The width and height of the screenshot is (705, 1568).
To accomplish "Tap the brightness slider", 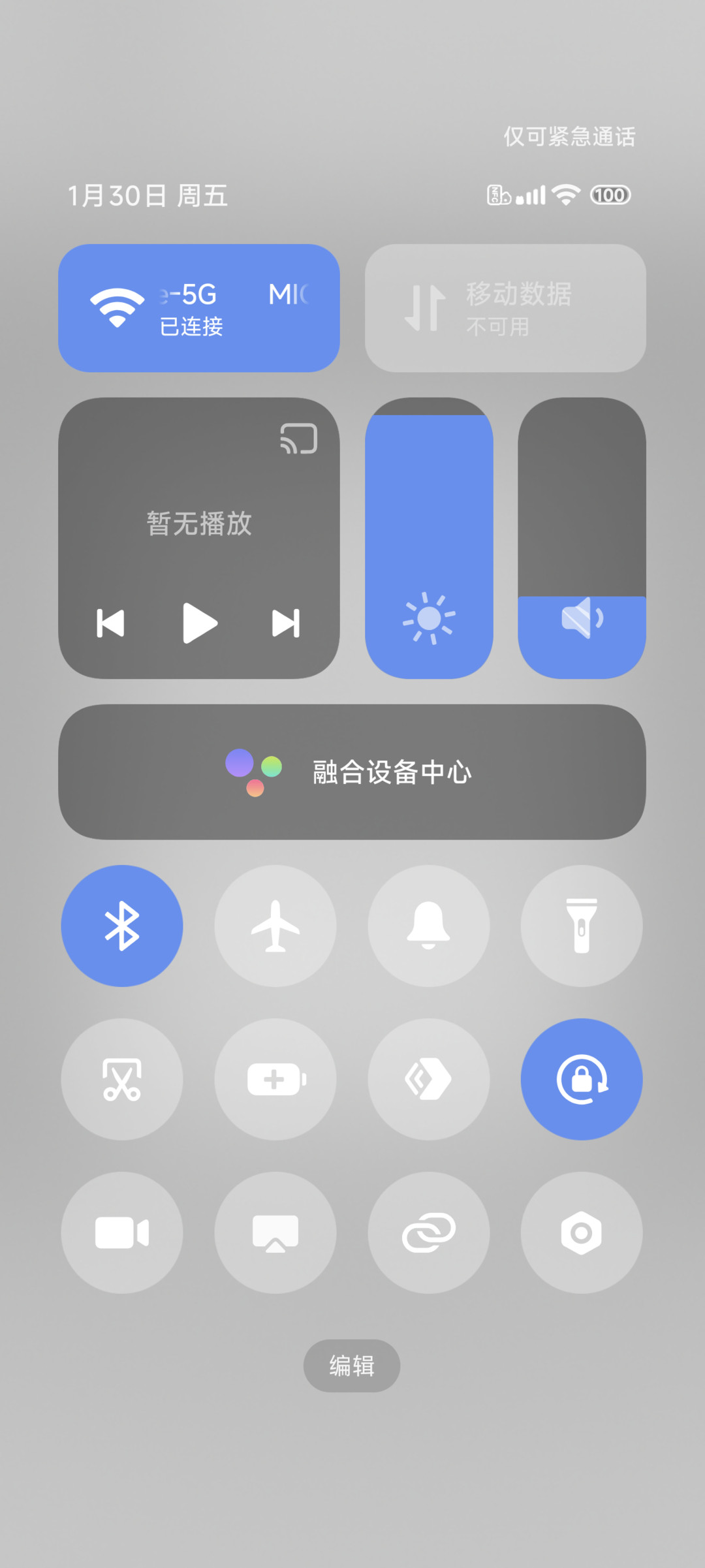I will (429, 538).
